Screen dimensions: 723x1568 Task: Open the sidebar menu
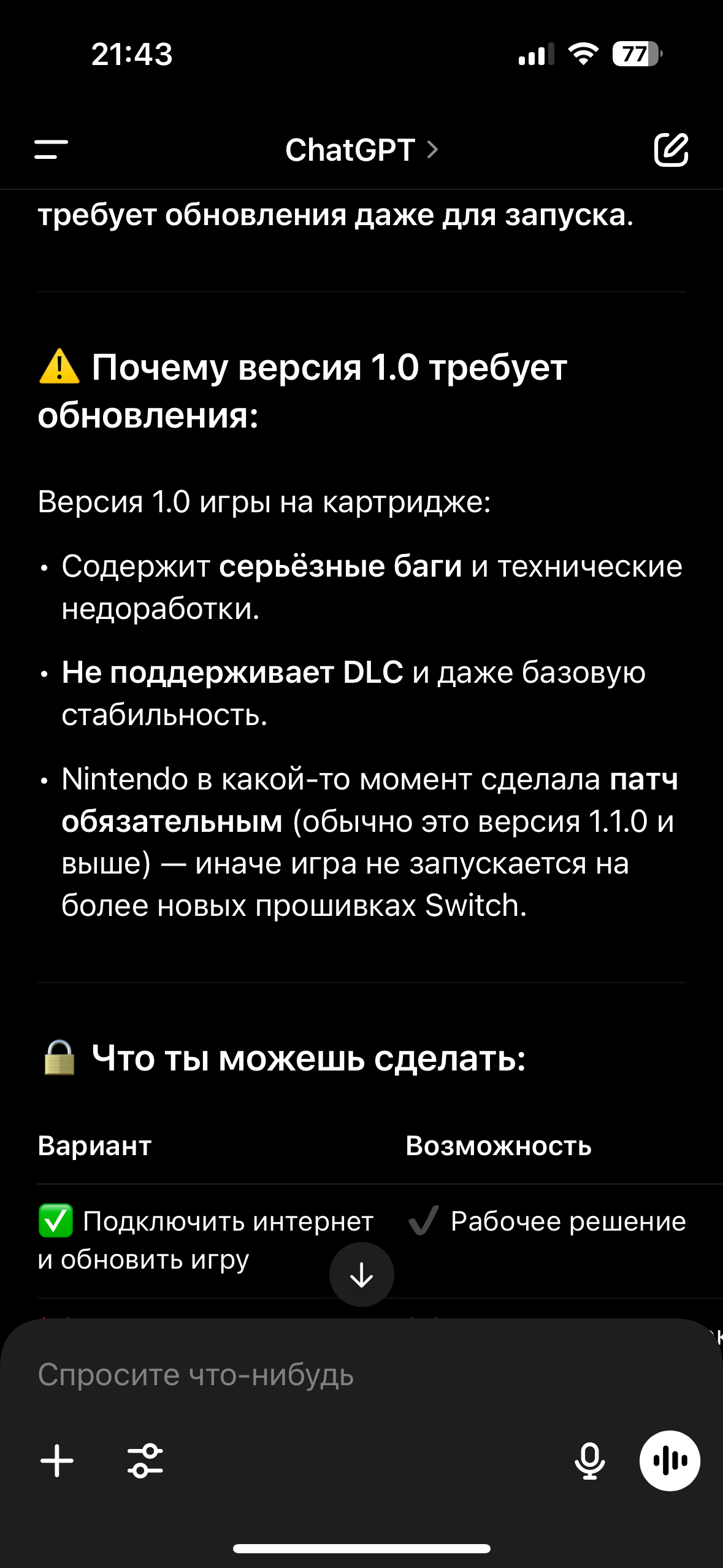(51, 149)
